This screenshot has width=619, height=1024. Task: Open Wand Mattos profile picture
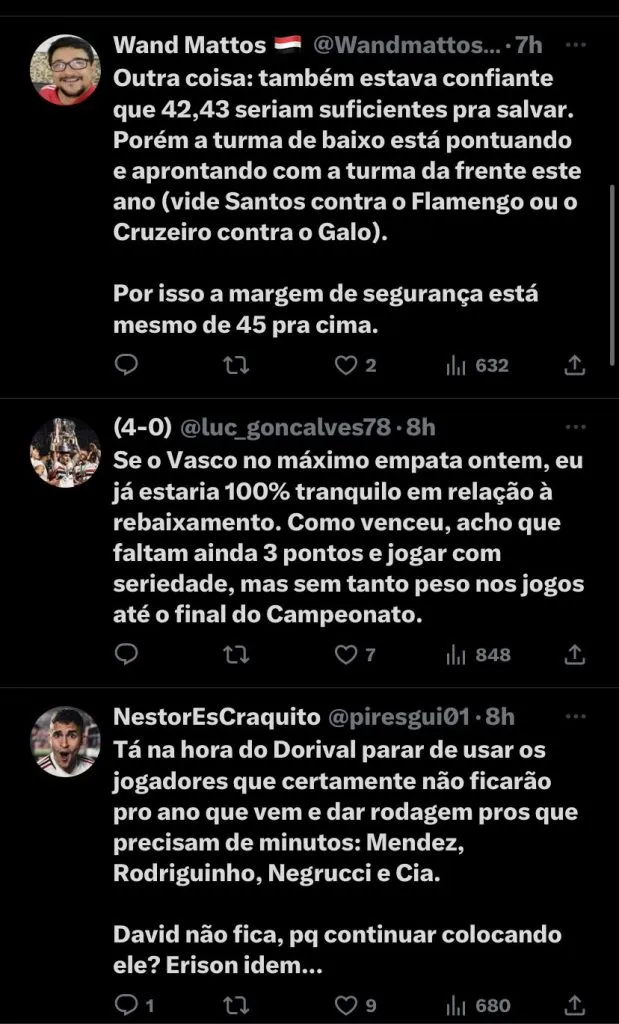click(x=65, y=70)
